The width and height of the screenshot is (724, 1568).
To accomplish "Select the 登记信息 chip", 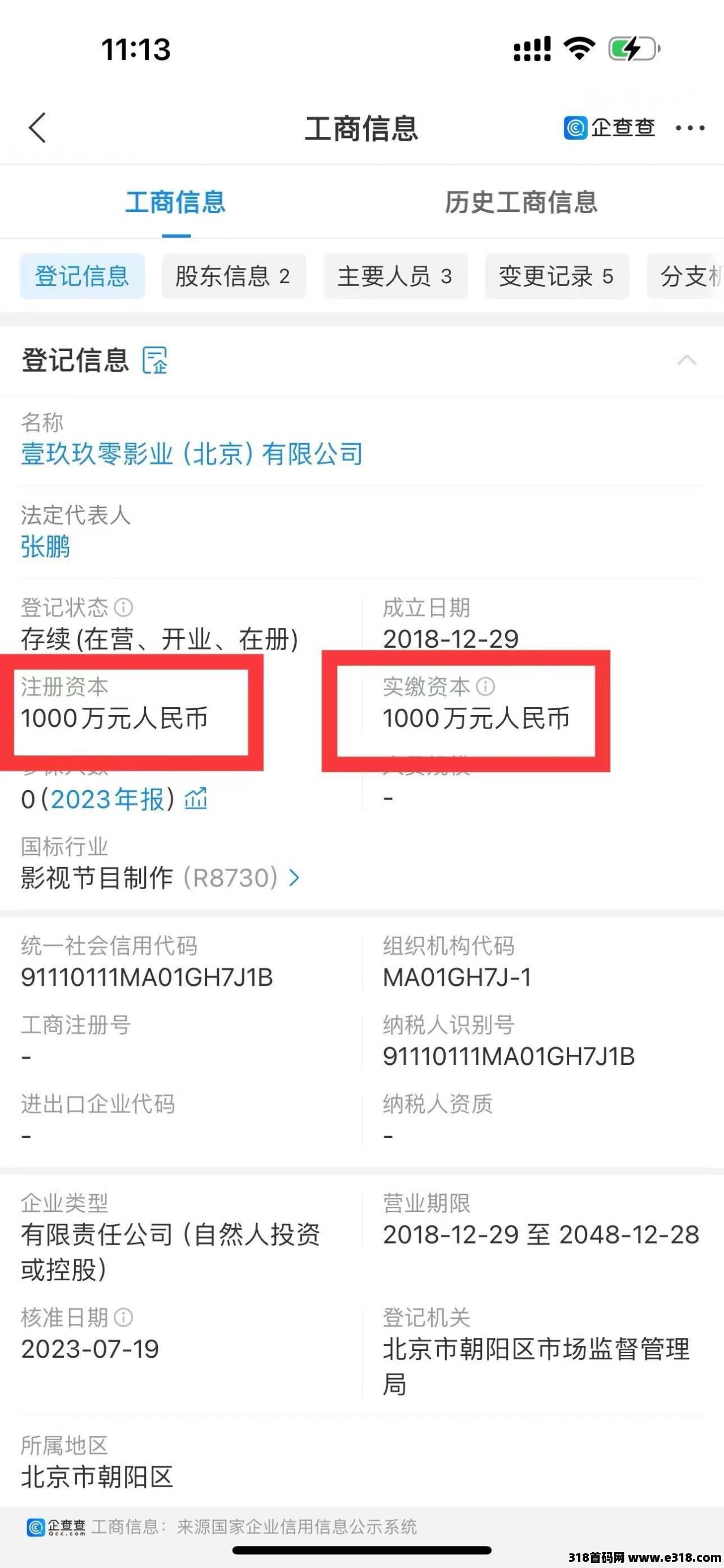I will click(82, 276).
